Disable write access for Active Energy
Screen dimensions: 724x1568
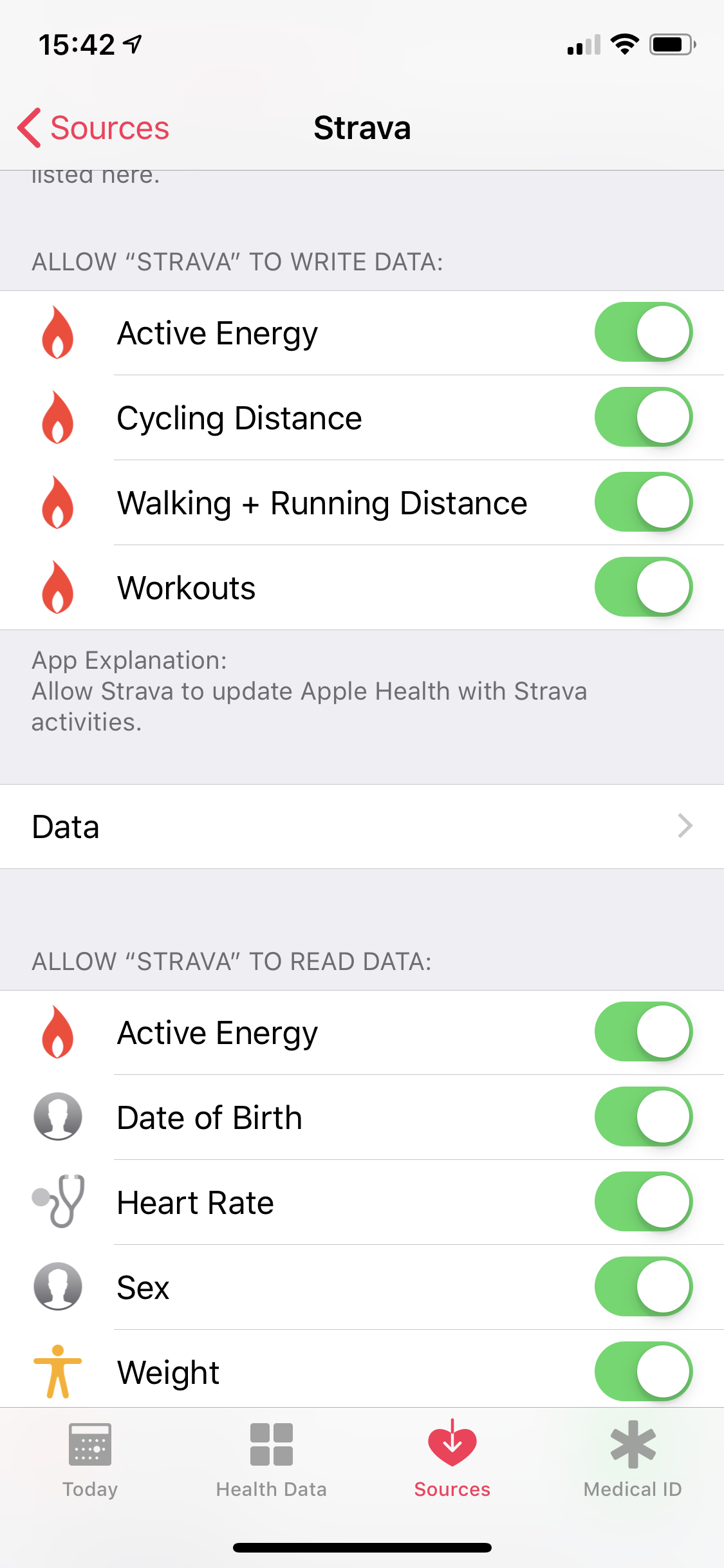644,332
